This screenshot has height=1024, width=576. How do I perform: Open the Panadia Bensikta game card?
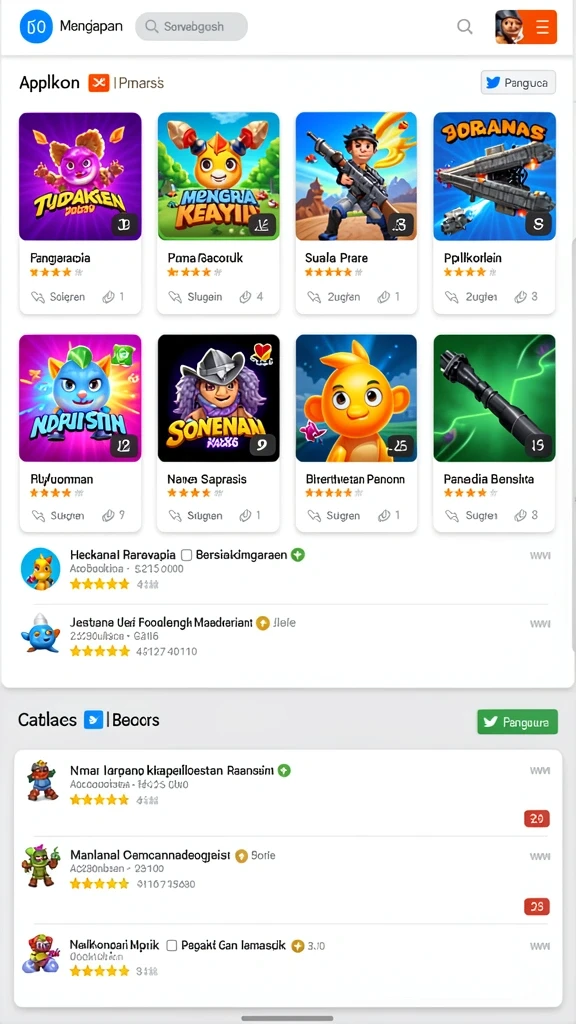coord(494,433)
